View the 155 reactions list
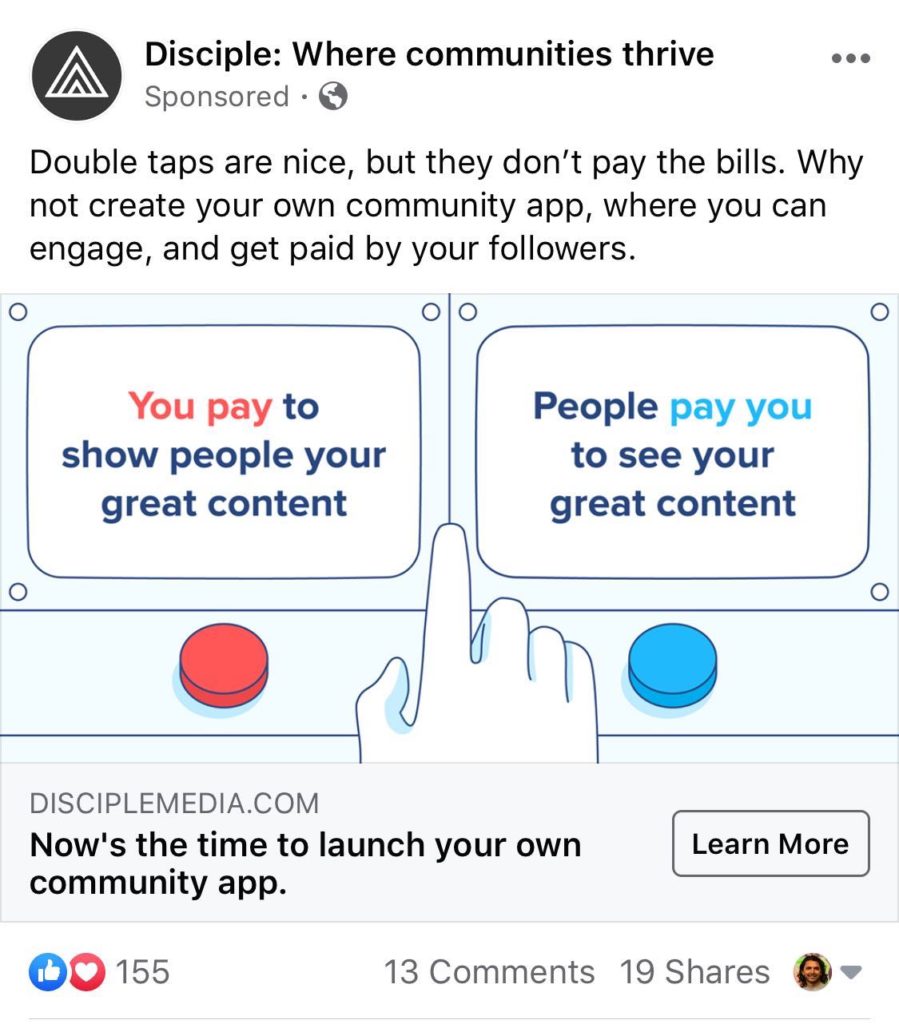Viewport: 899px width, 1024px height. pos(100,972)
